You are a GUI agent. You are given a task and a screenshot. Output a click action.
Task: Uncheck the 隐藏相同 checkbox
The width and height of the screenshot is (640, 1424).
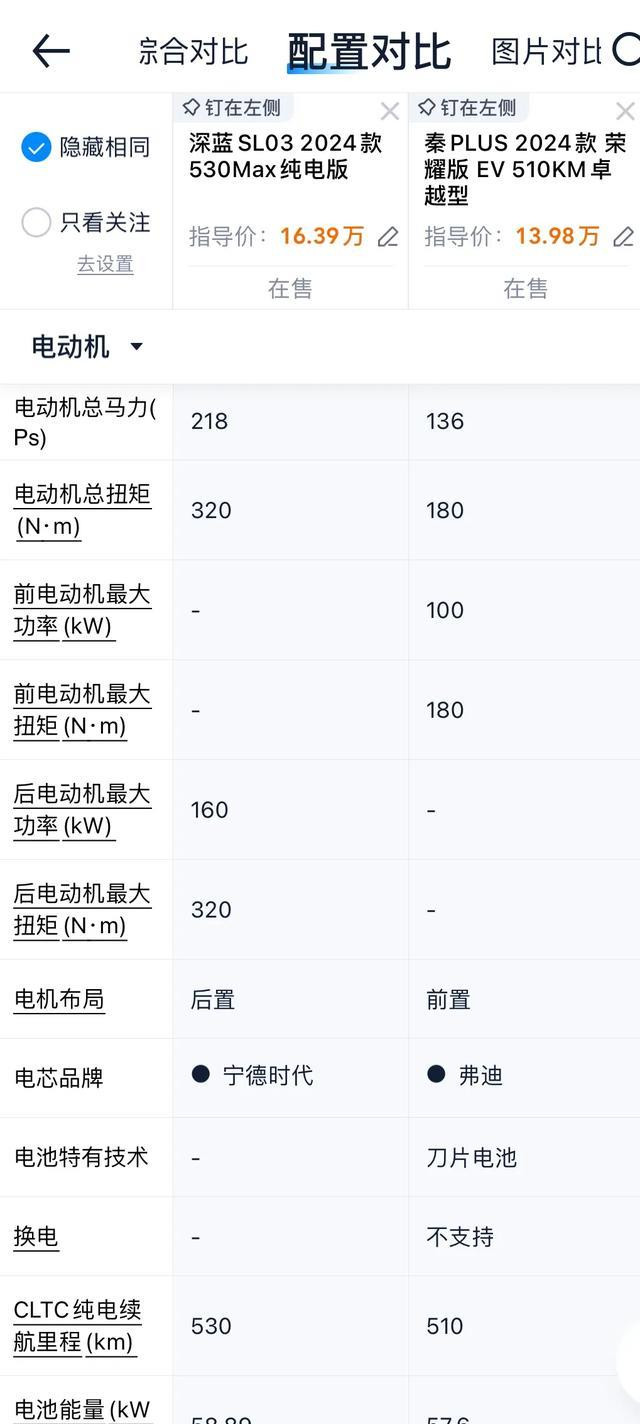pyautogui.click(x=36, y=148)
